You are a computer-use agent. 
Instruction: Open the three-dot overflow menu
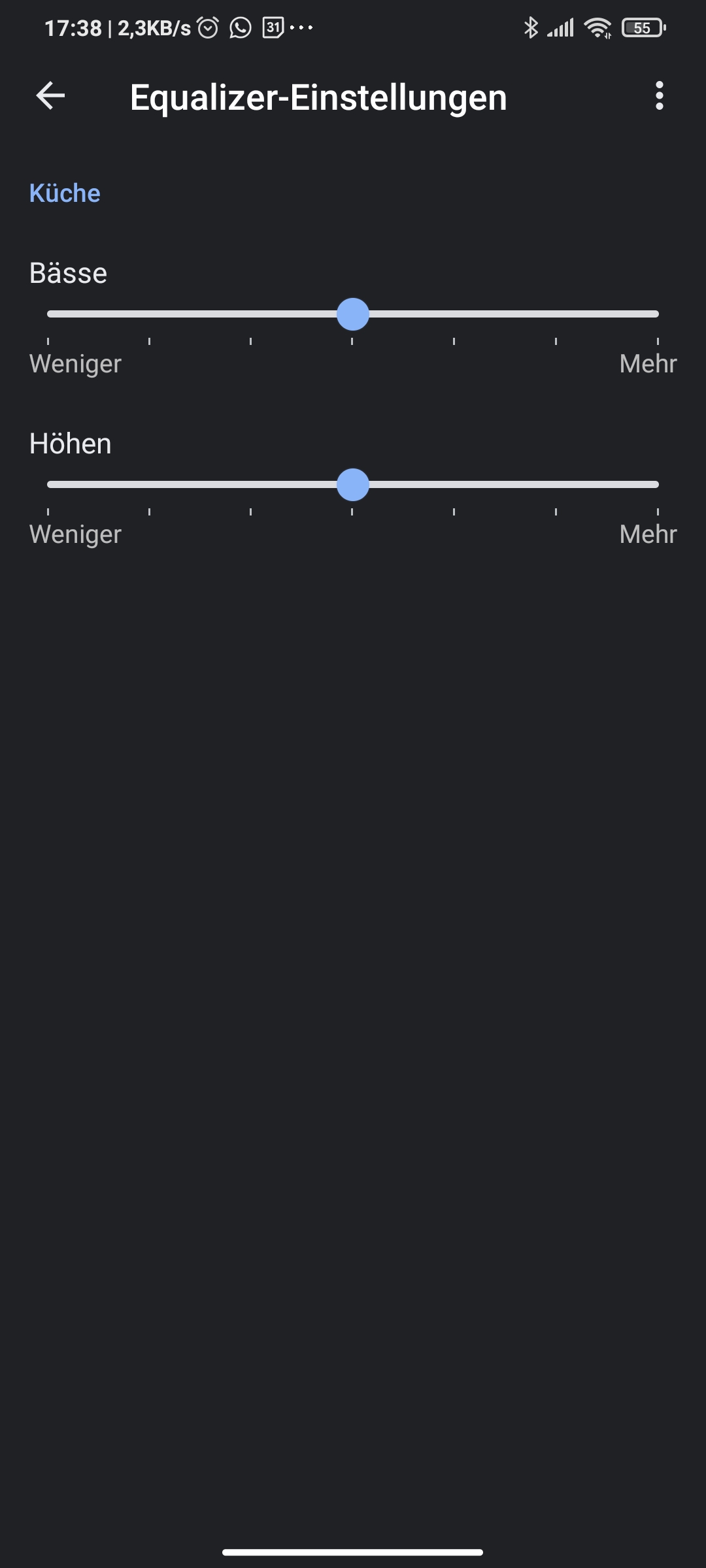tap(660, 96)
